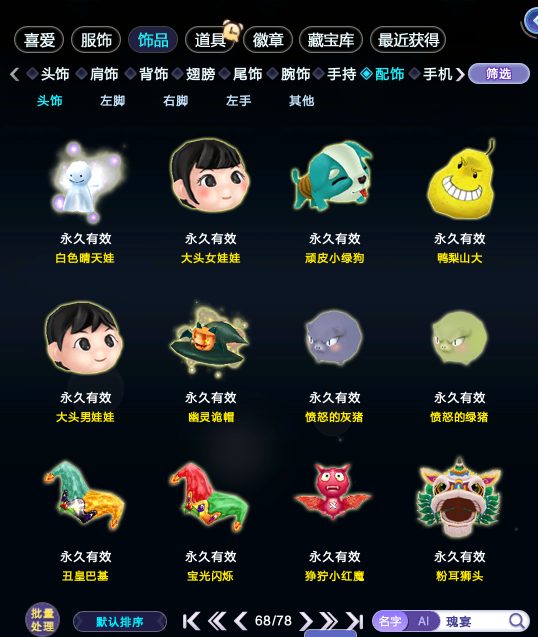Choose the 幽灵诡帽 witch hat
The image size is (538, 637).
[210, 362]
